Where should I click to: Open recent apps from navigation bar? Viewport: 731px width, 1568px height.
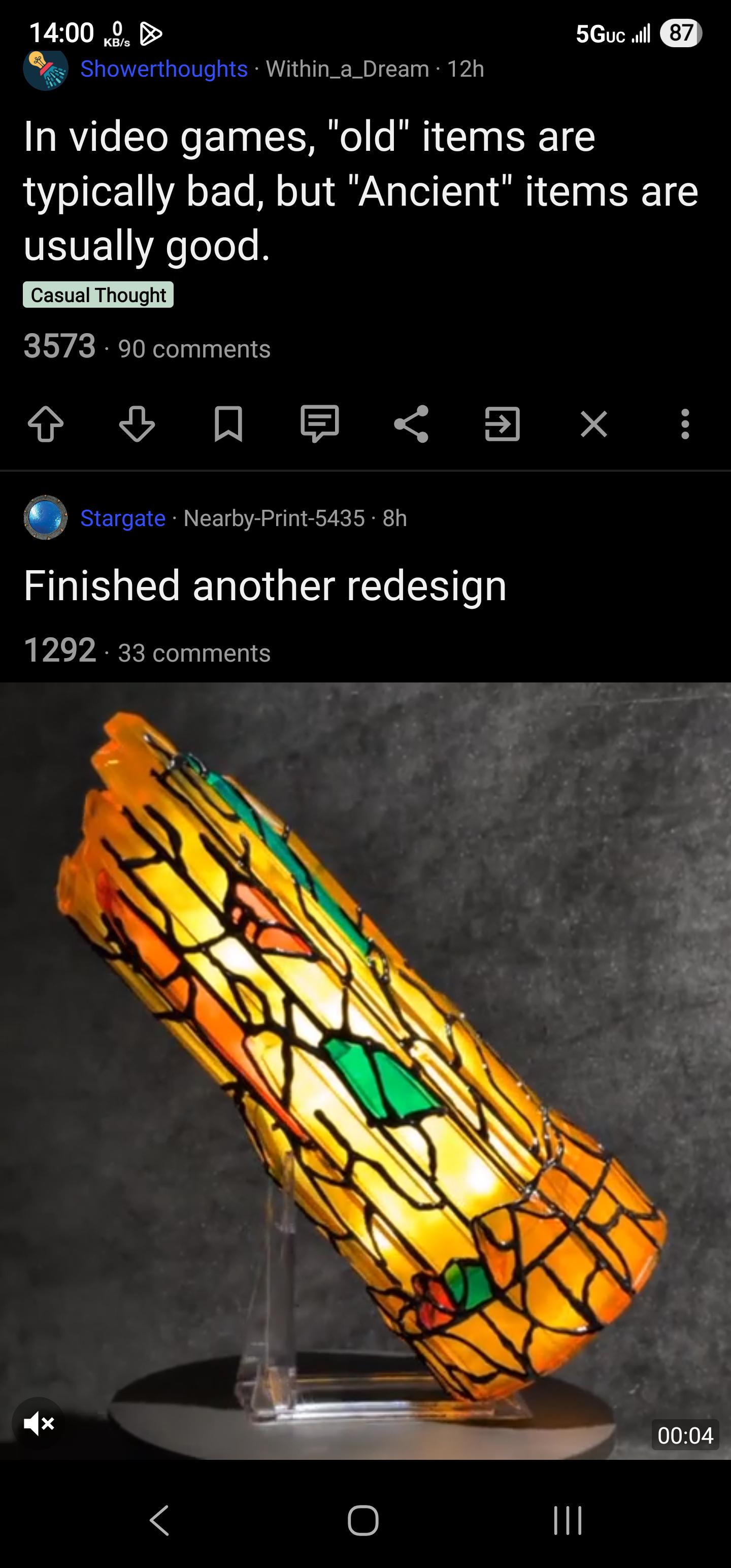point(567,1520)
